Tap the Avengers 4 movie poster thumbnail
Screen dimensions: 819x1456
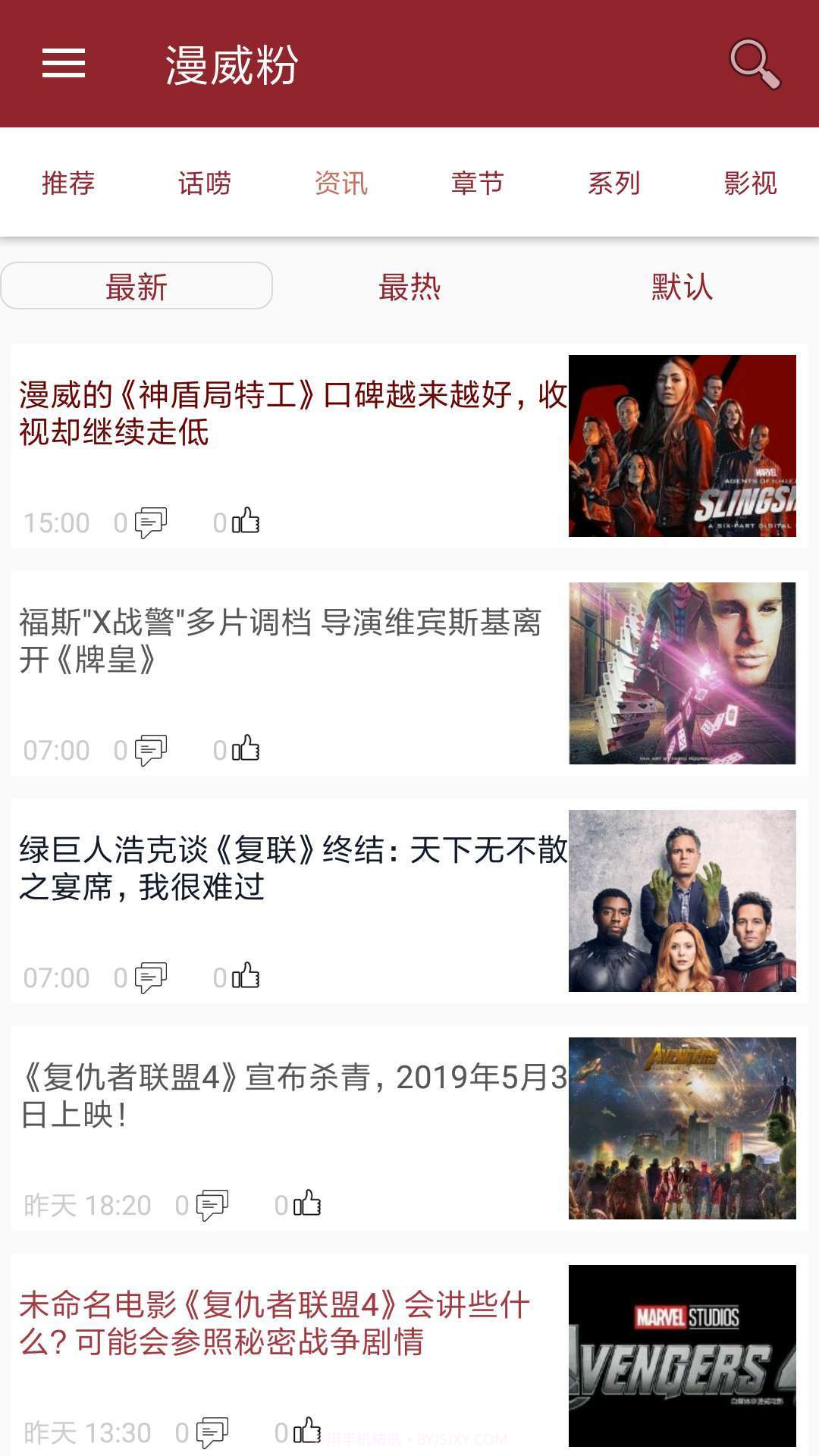click(684, 1130)
